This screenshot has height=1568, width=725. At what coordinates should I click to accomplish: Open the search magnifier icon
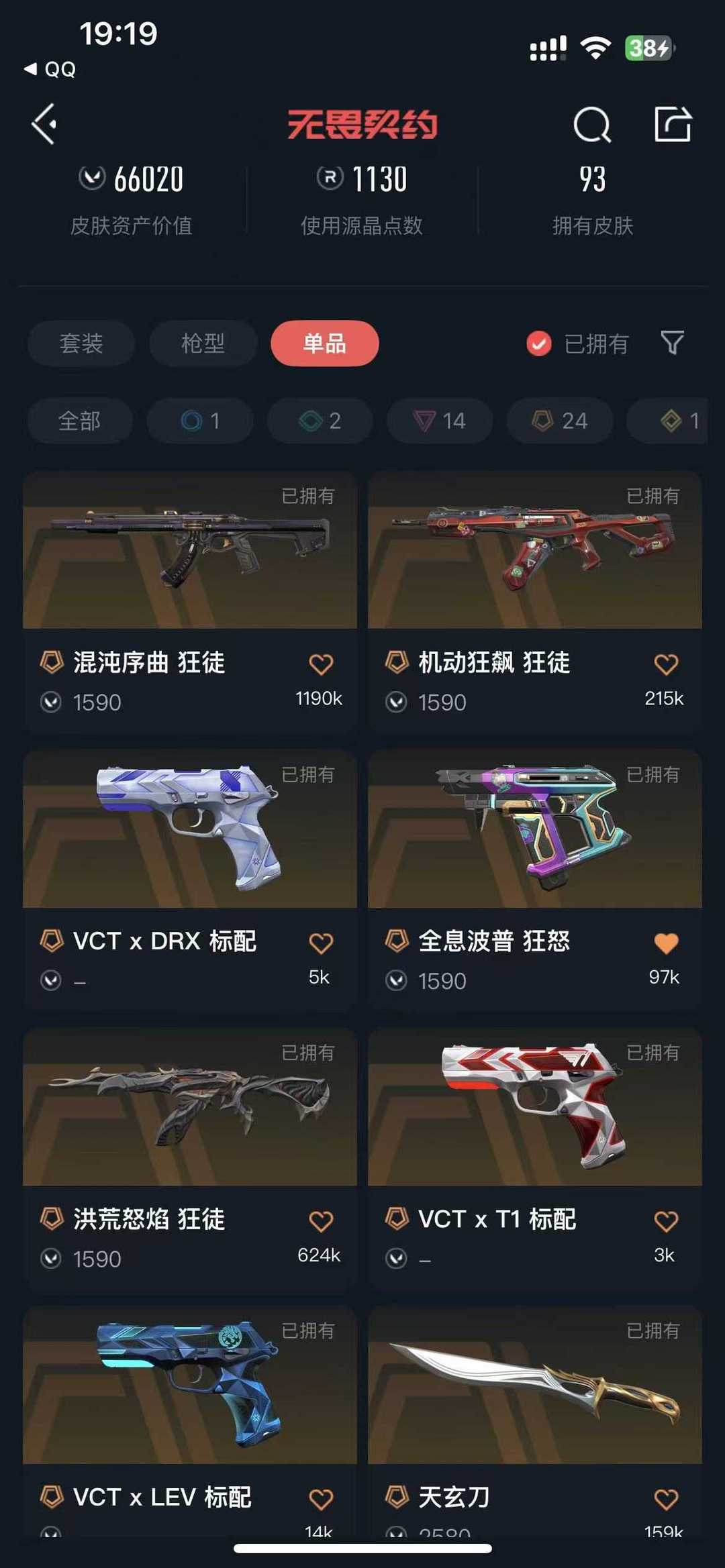592,124
